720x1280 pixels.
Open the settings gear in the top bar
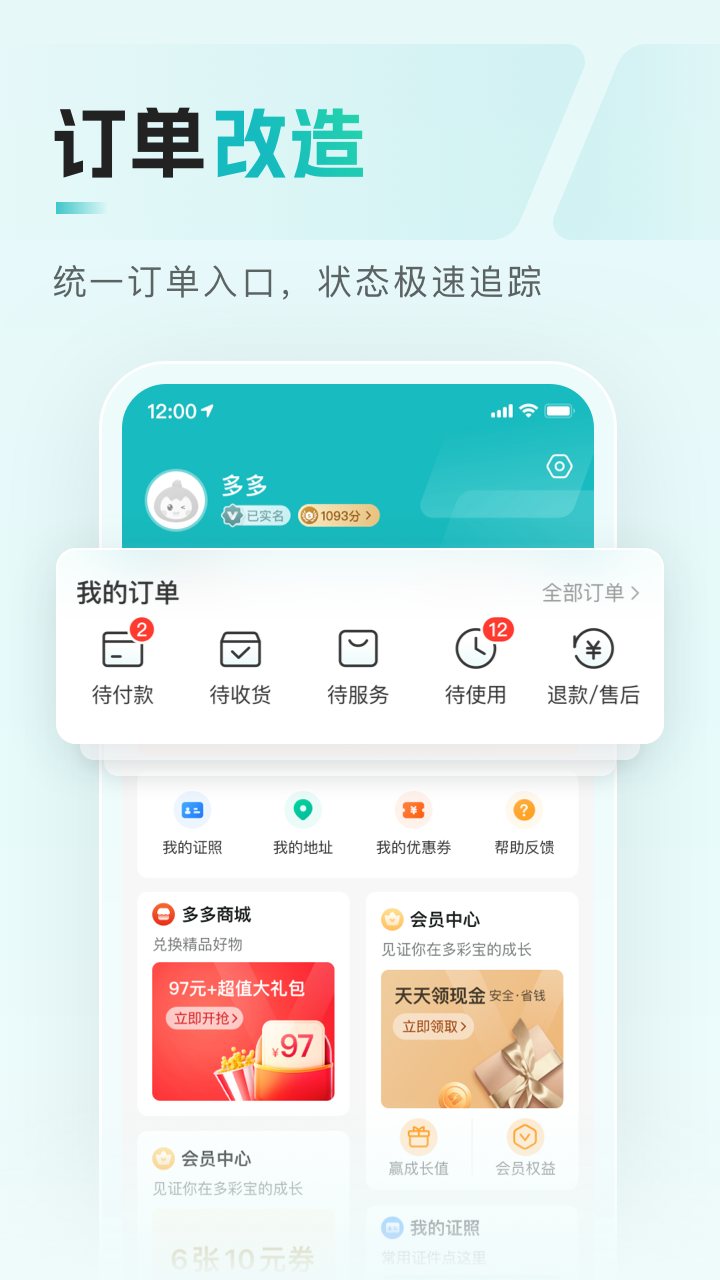(558, 466)
